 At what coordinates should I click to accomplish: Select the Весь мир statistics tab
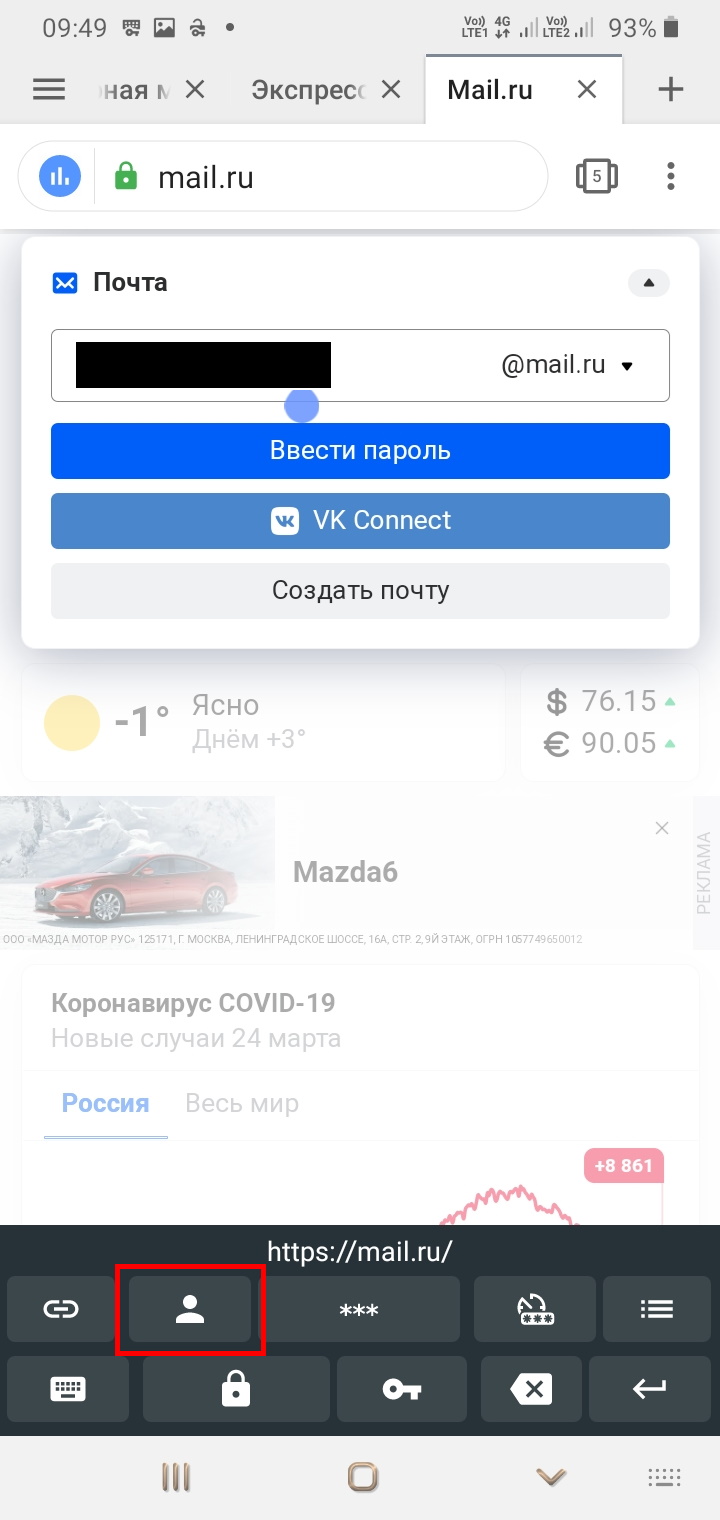pos(241,1103)
